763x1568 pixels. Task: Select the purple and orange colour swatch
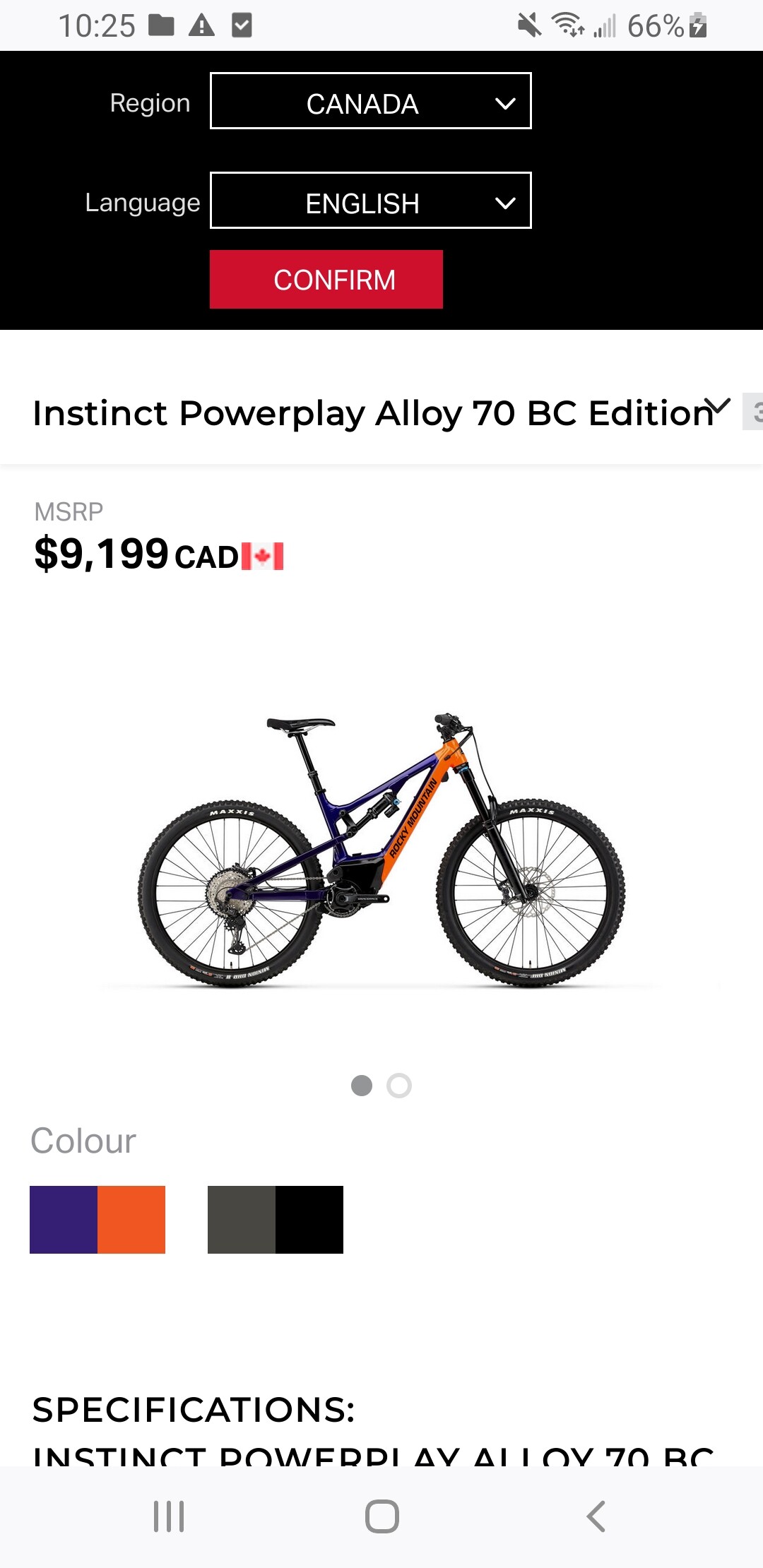point(97,1220)
